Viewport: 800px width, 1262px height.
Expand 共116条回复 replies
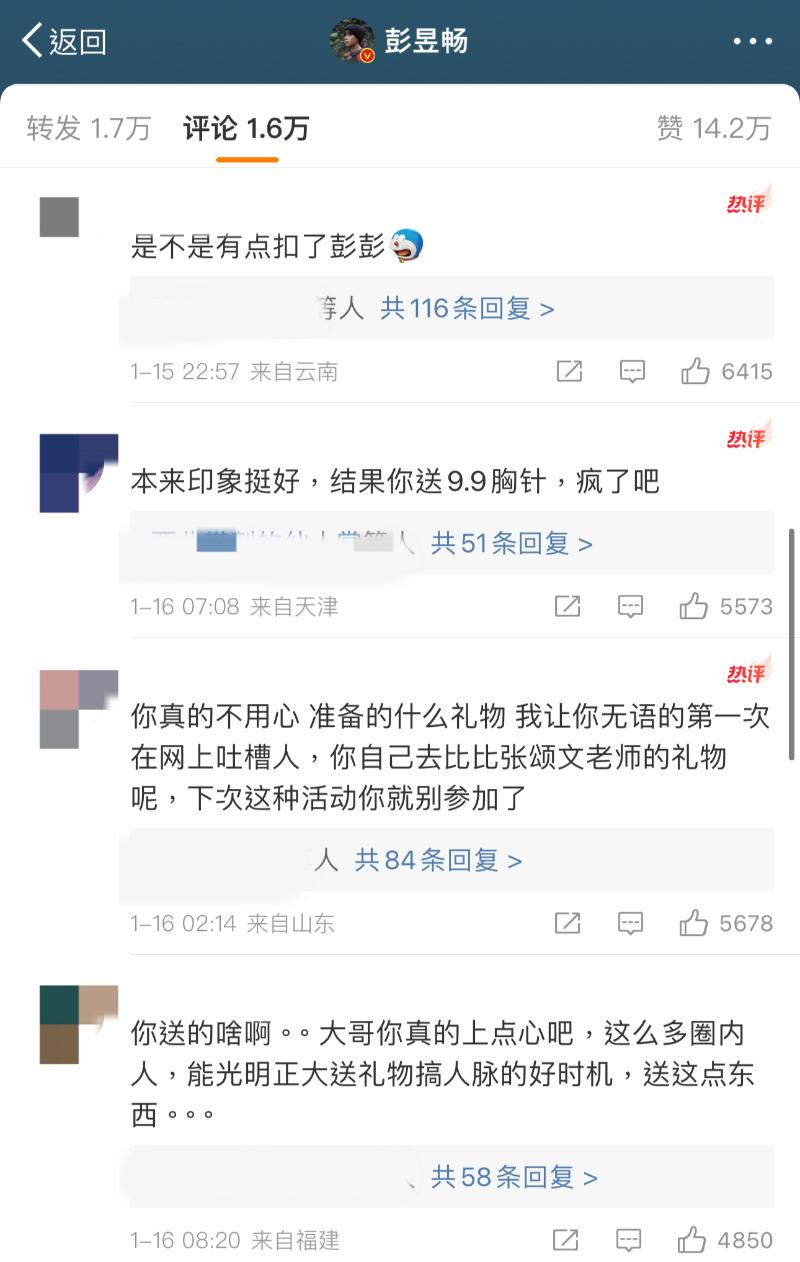click(x=466, y=308)
